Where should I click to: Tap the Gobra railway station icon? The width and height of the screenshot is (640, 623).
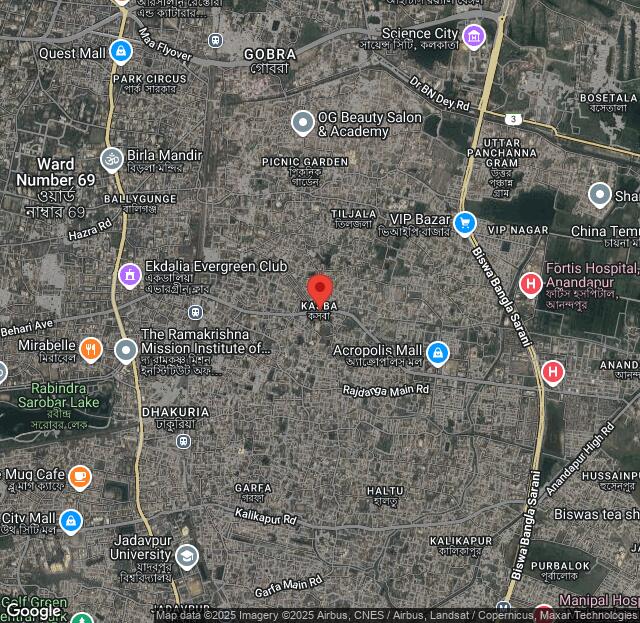216,40
